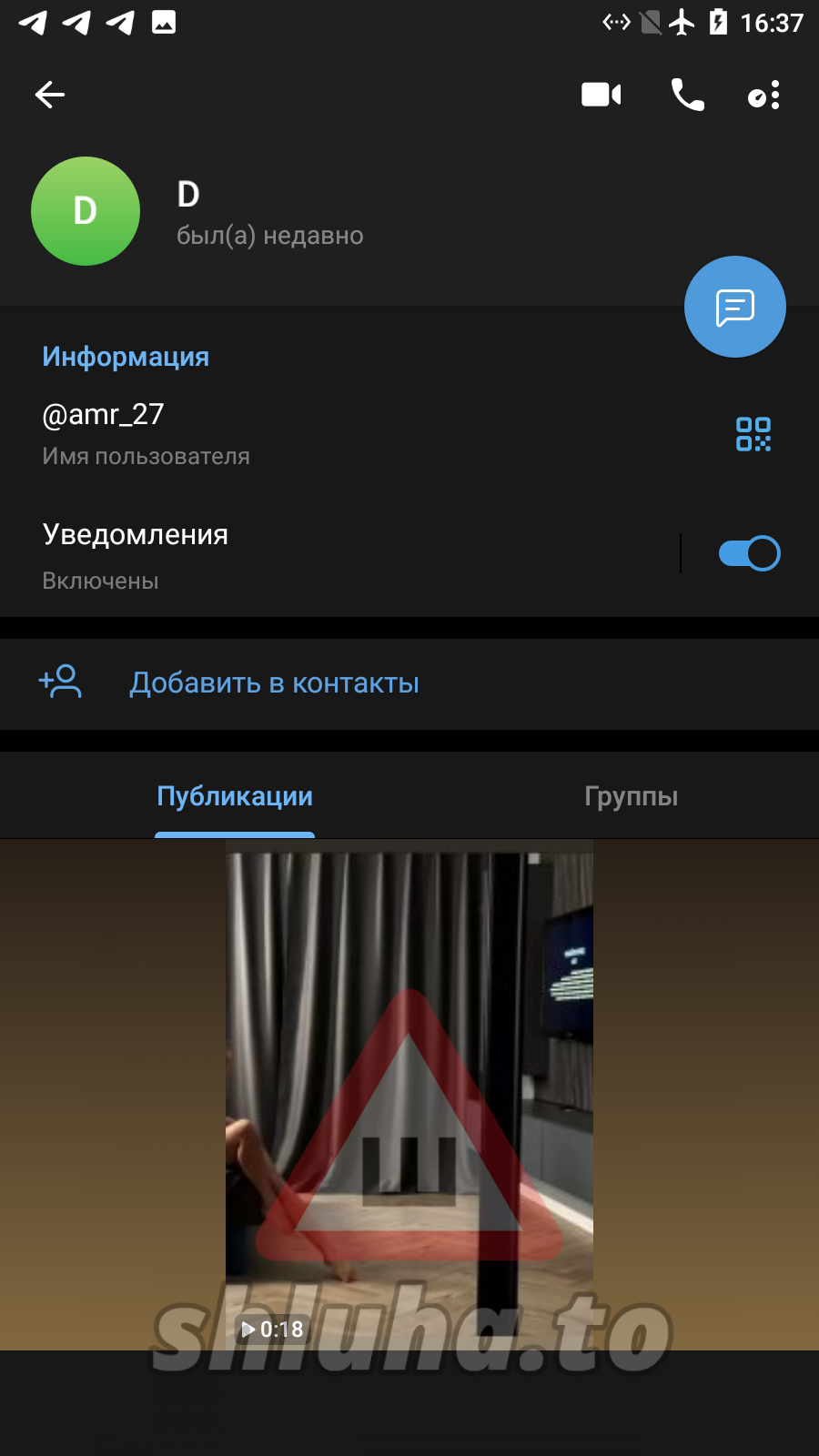Start a voice call with D
Viewport: 819px width, 1456px height.
pyautogui.click(x=687, y=95)
